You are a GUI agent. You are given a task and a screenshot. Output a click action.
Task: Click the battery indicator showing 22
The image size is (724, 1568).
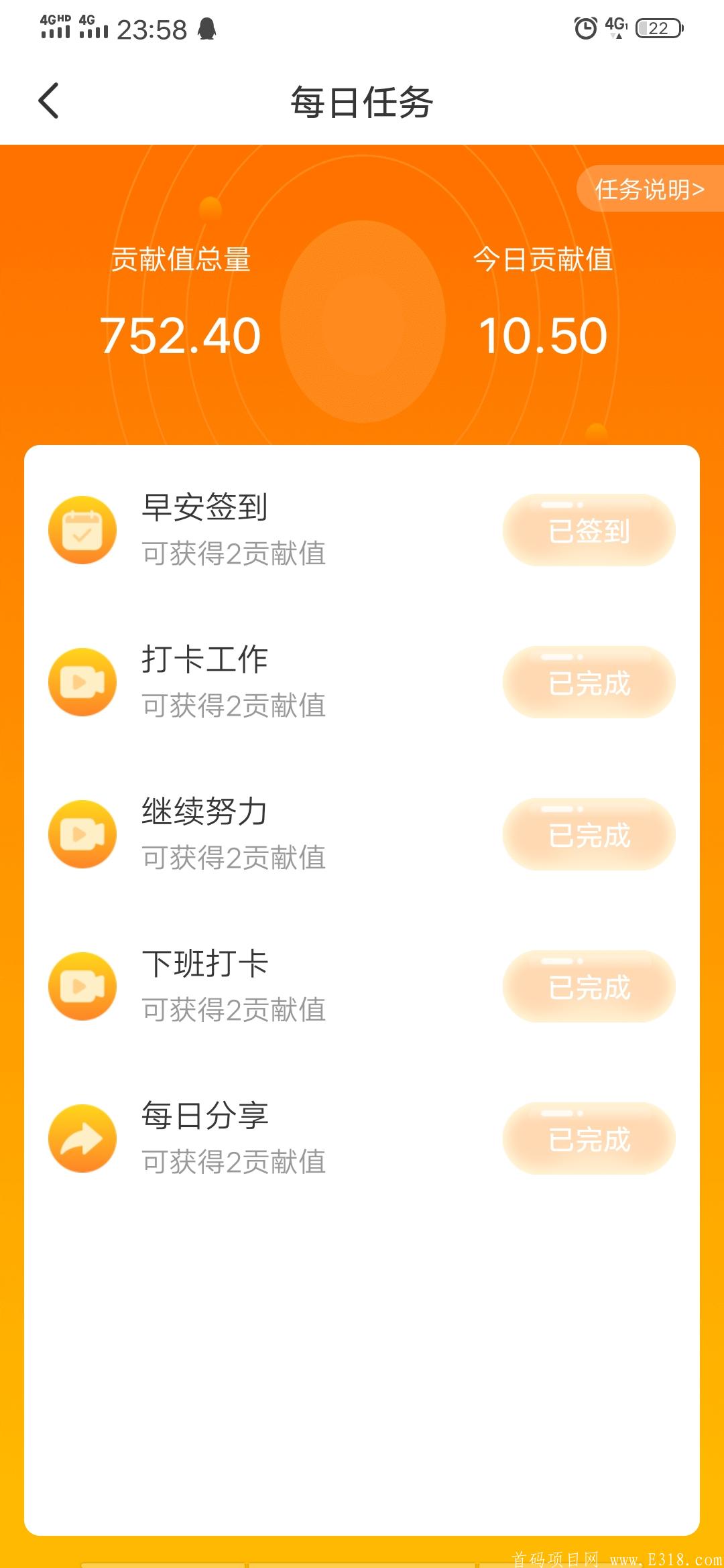[656, 28]
